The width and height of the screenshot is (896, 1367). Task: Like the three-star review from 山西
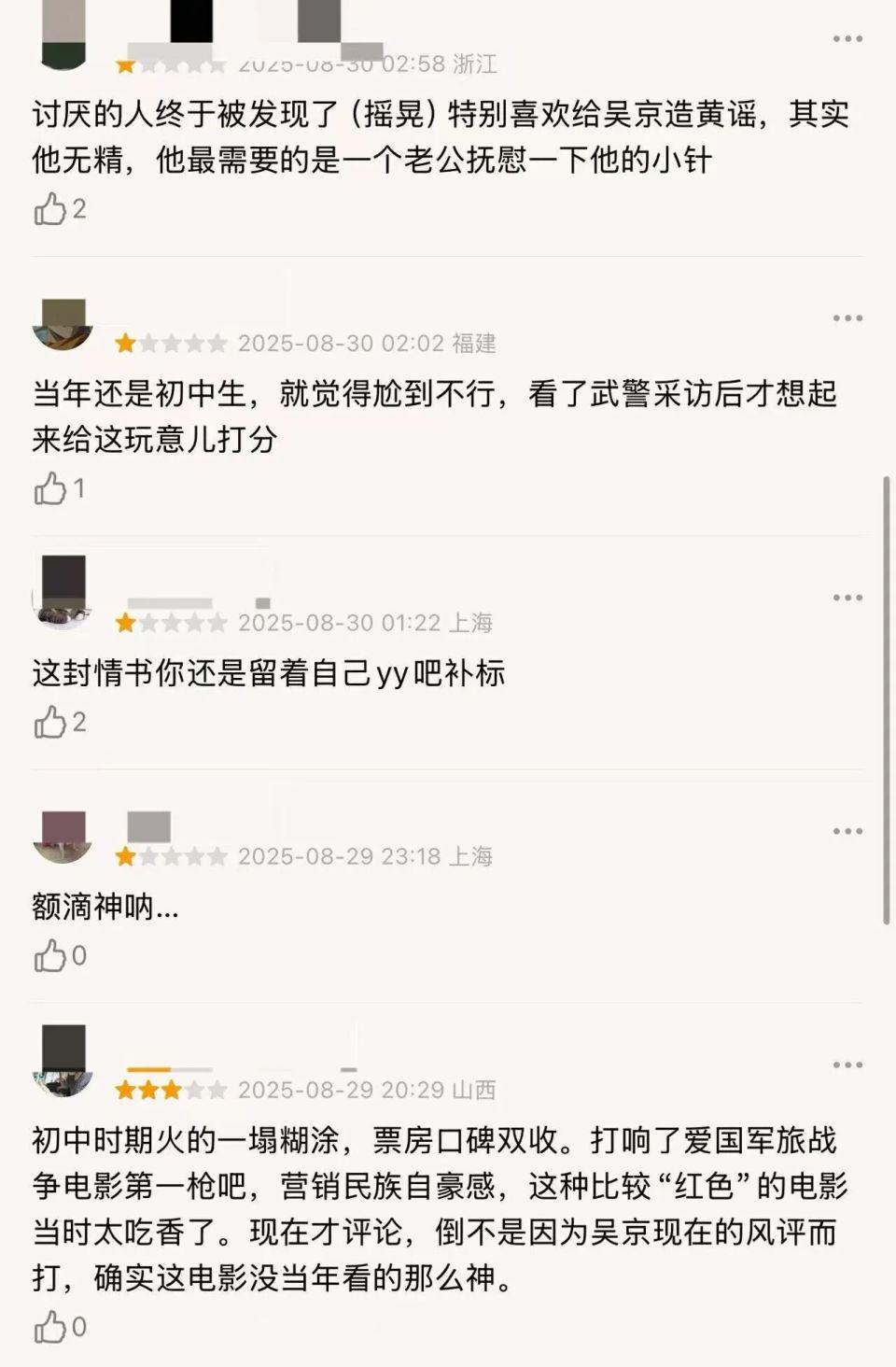(50, 1327)
